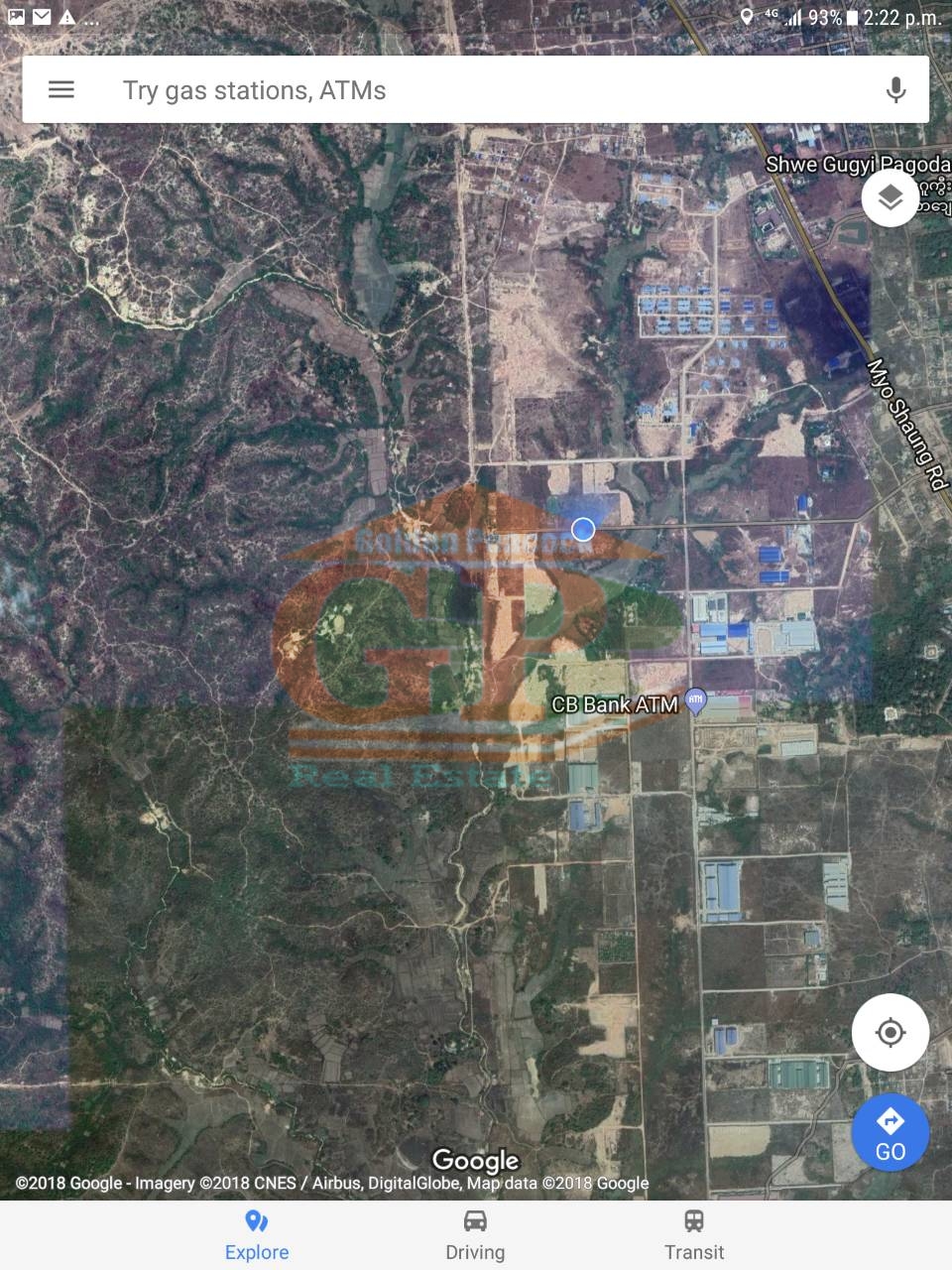Image resolution: width=952 pixels, height=1270 pixels.
Task: Switch to the Driving tab
Action: pyautogui.click(x=475, y=1235)
